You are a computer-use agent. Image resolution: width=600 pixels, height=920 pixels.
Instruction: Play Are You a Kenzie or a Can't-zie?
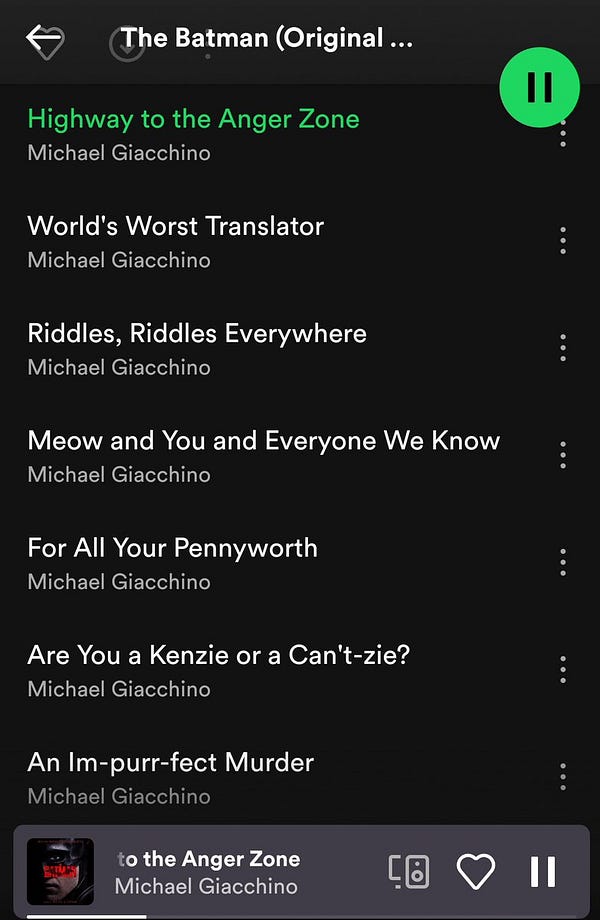click(218, 655)
